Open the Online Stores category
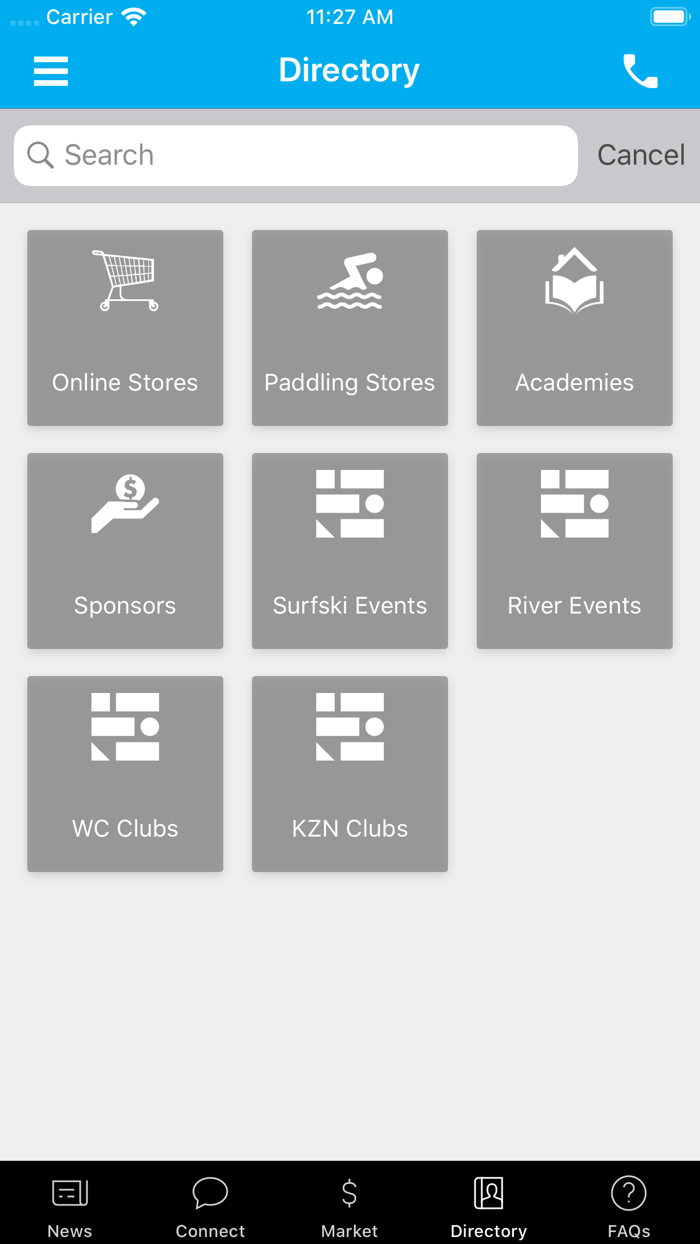Viewport: 700px width, 1244px height. 125,328
